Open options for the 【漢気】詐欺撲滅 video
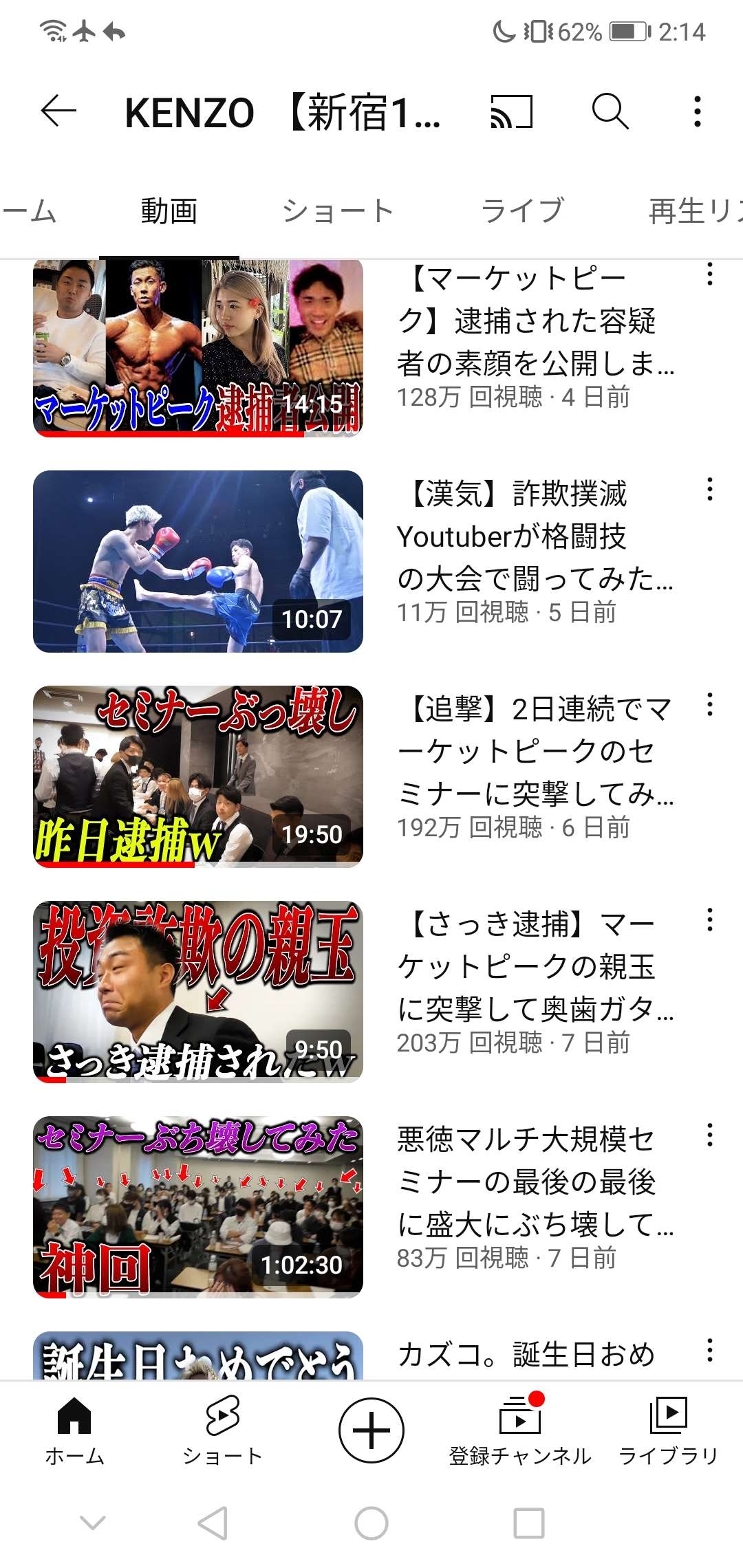743x1568 pixels. 709,489
